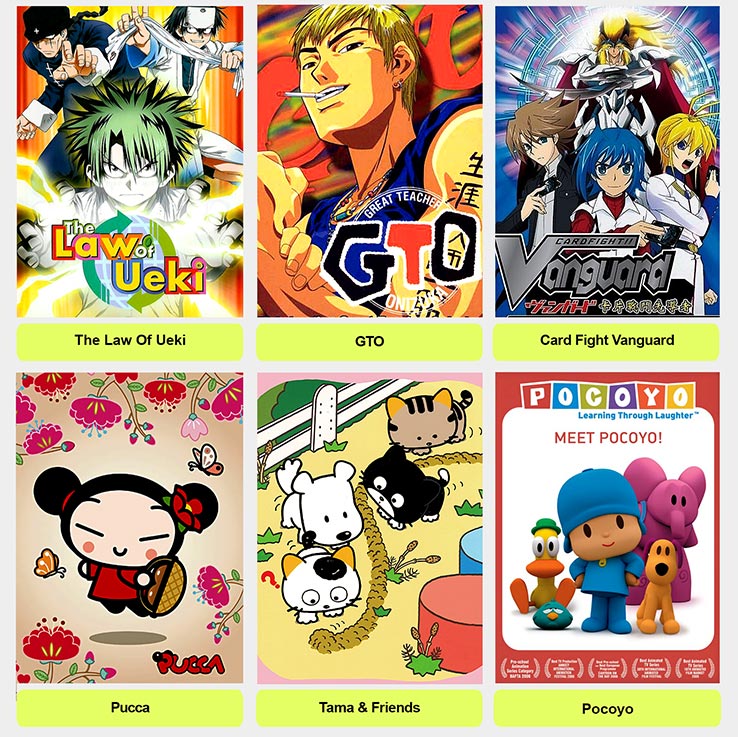Image resolution: width=738 pixels, height=737 pixels.
Task: Tap the Pucca title button
Action: [130, 708]
